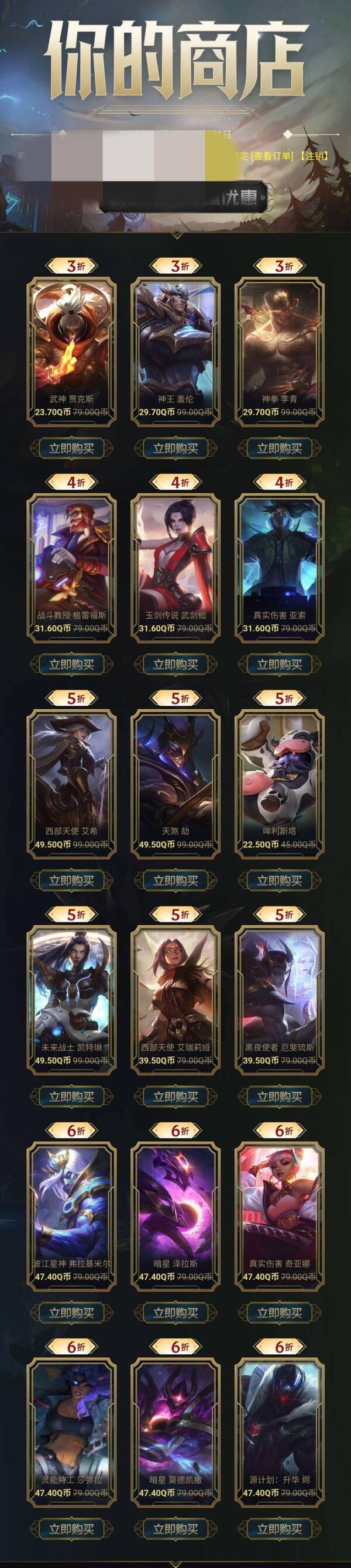Open the 查看订单 order link

click(x=273, y=155)
